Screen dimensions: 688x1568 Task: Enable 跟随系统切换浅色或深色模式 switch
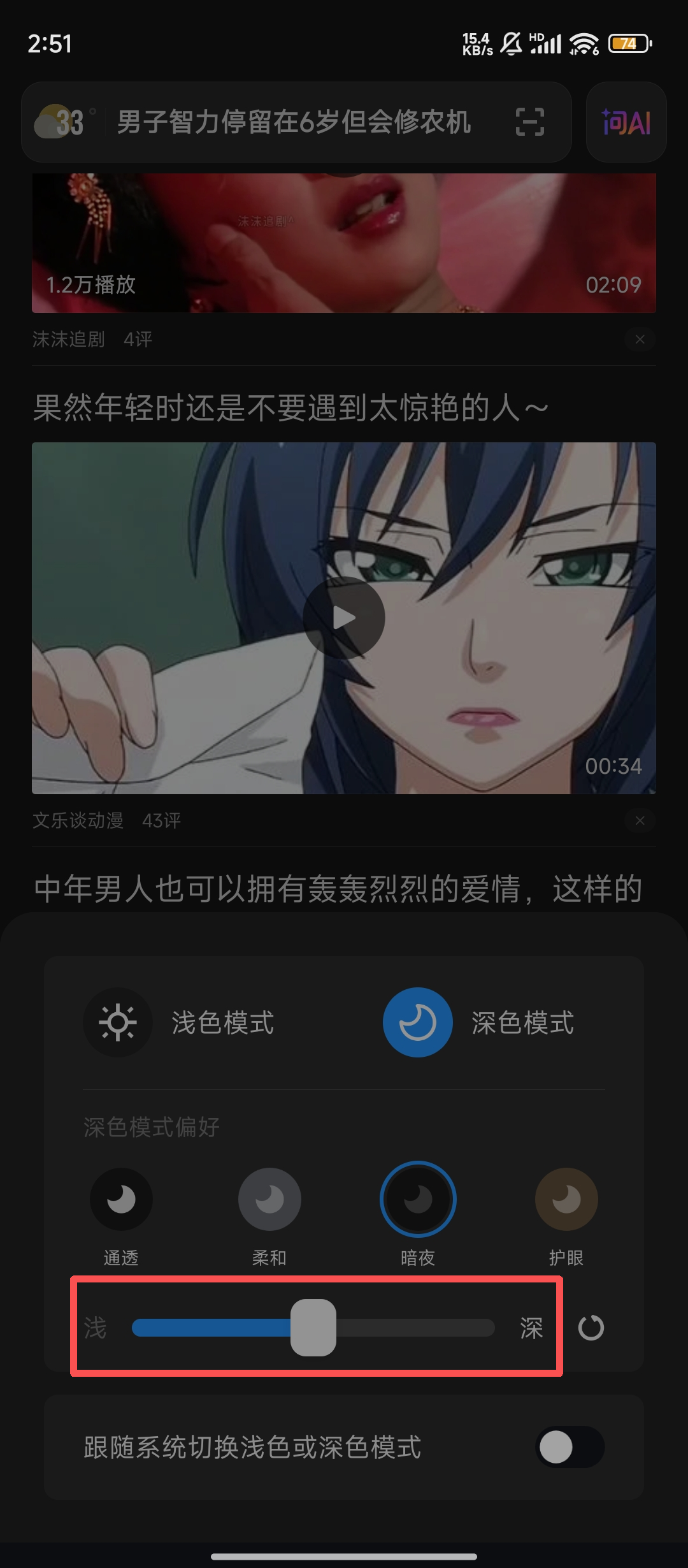pyautogui.click(x=570, y=1447)
